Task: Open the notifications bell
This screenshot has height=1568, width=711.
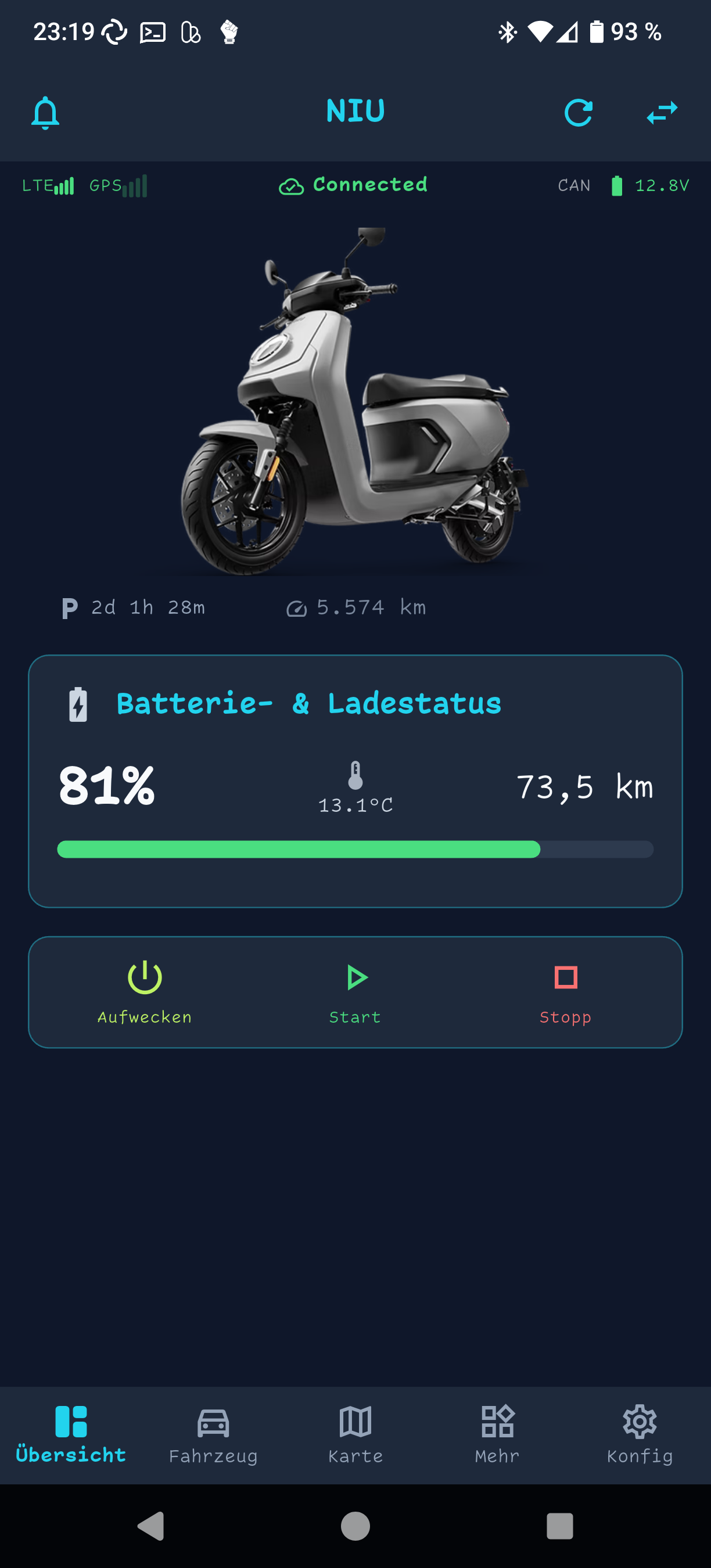Action: [x=45, y=113]
